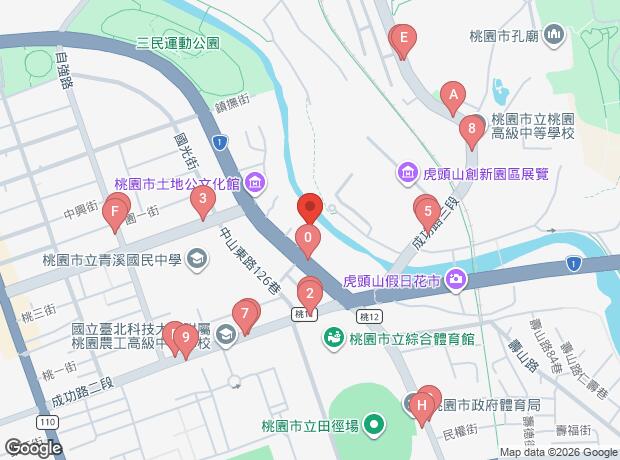This screenshot has width=620, height=460.
Task: Open 虎頭山假日花市 place icon
Action: tap(457, 278)
